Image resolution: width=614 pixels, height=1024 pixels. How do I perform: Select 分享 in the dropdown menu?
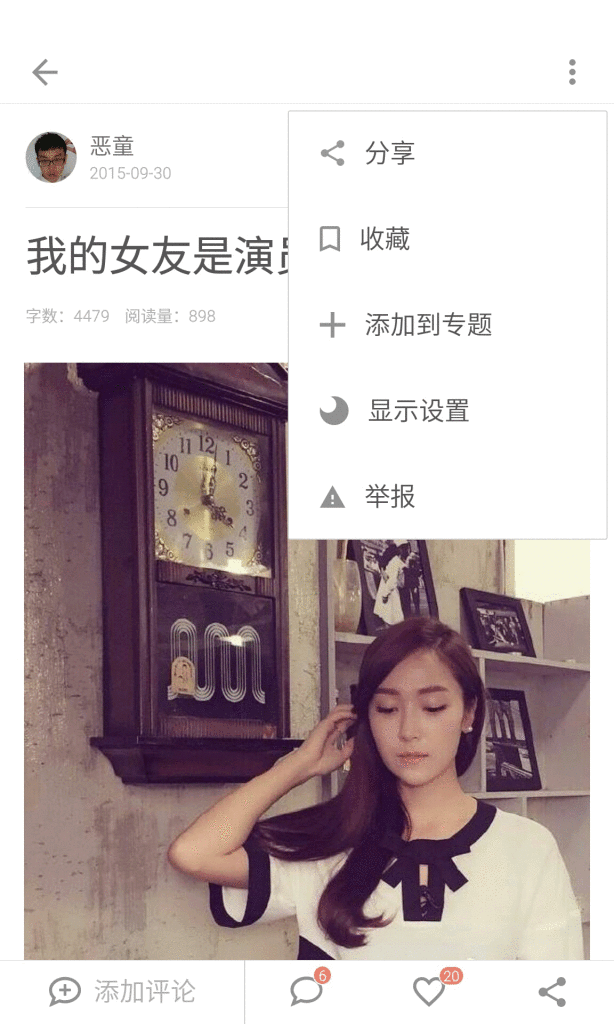coord(389,153)
